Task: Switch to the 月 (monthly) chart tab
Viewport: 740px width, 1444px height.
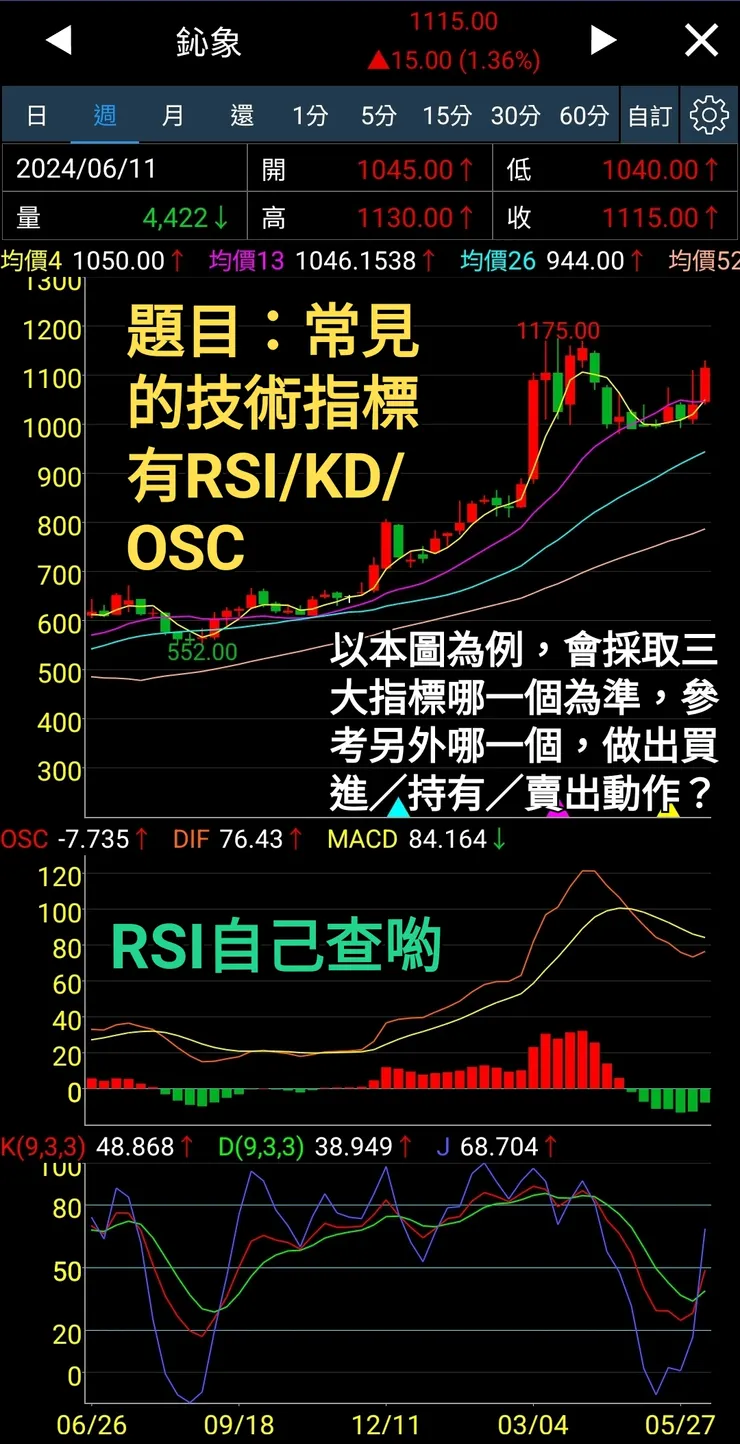Action: (172, 115)
